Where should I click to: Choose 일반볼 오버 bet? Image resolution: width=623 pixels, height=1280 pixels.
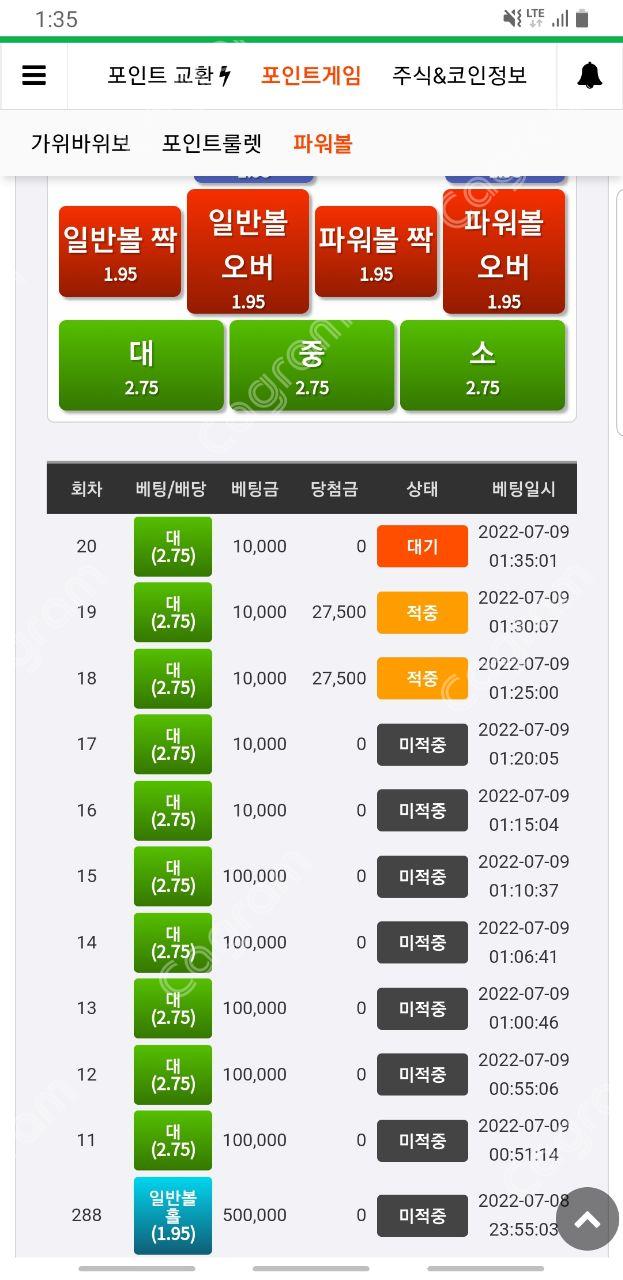[248, 252]
